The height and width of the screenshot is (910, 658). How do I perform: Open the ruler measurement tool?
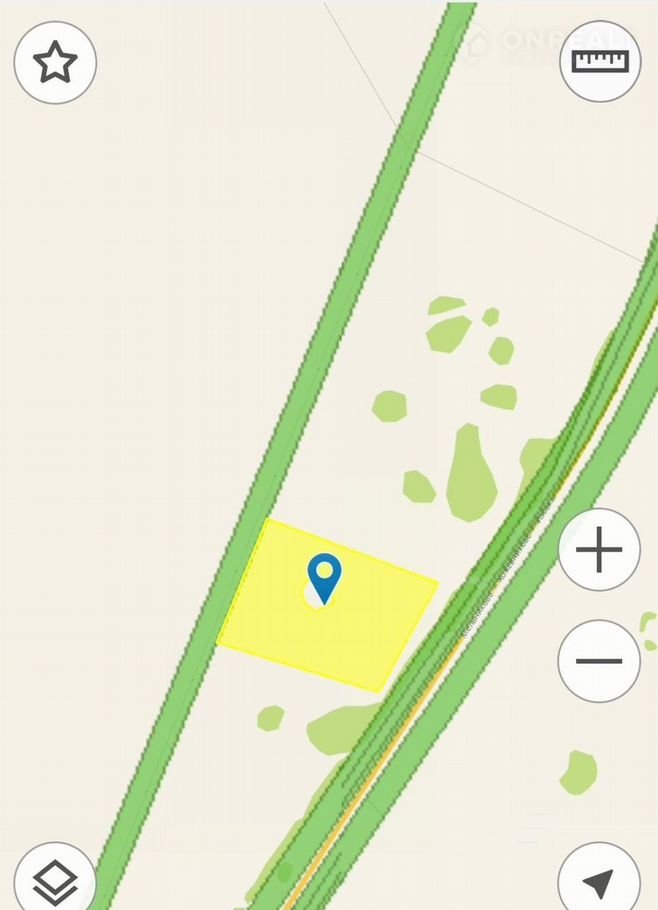tap(599, 62)
